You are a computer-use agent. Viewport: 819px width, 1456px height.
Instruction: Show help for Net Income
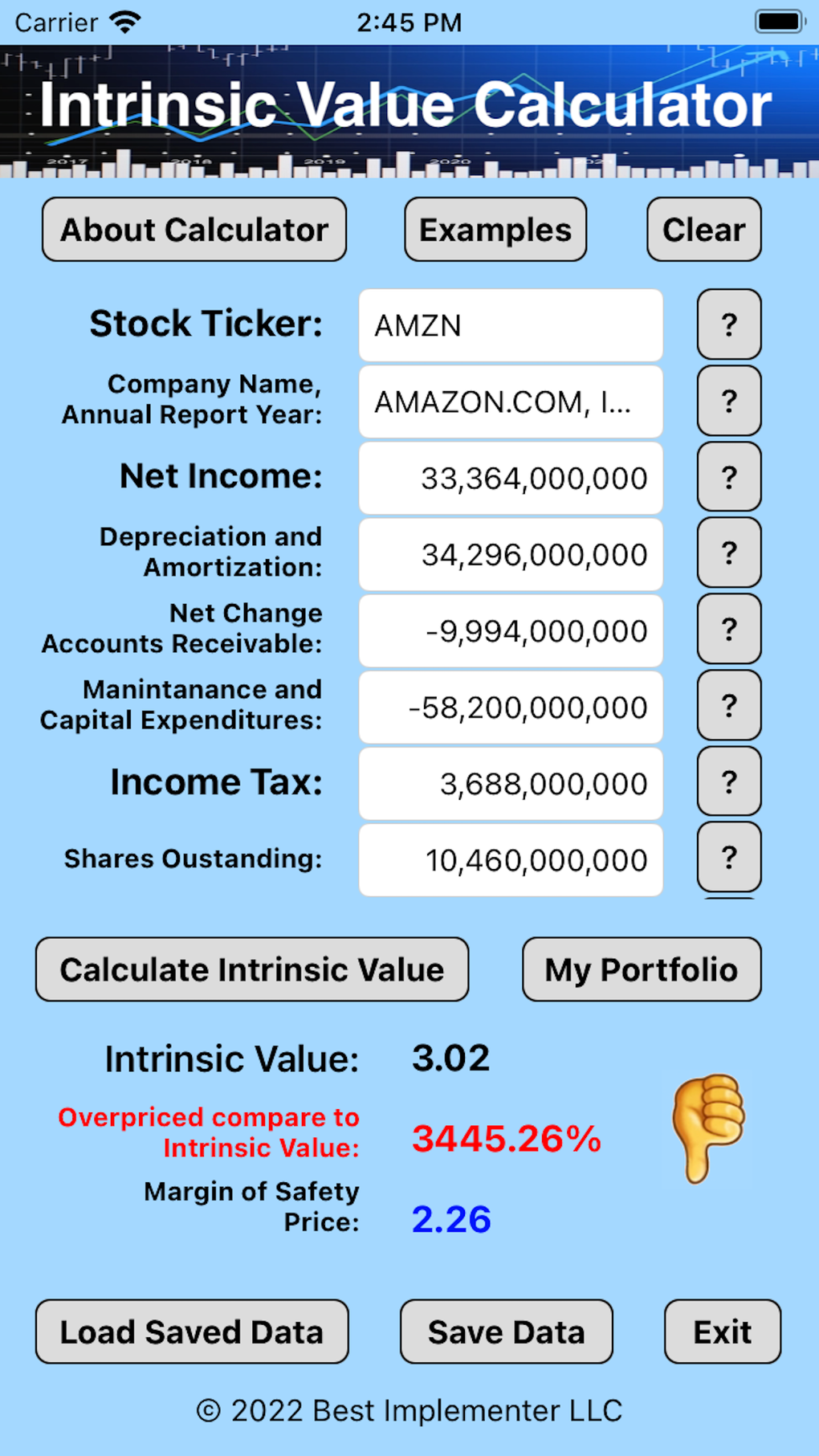point(729,477)
